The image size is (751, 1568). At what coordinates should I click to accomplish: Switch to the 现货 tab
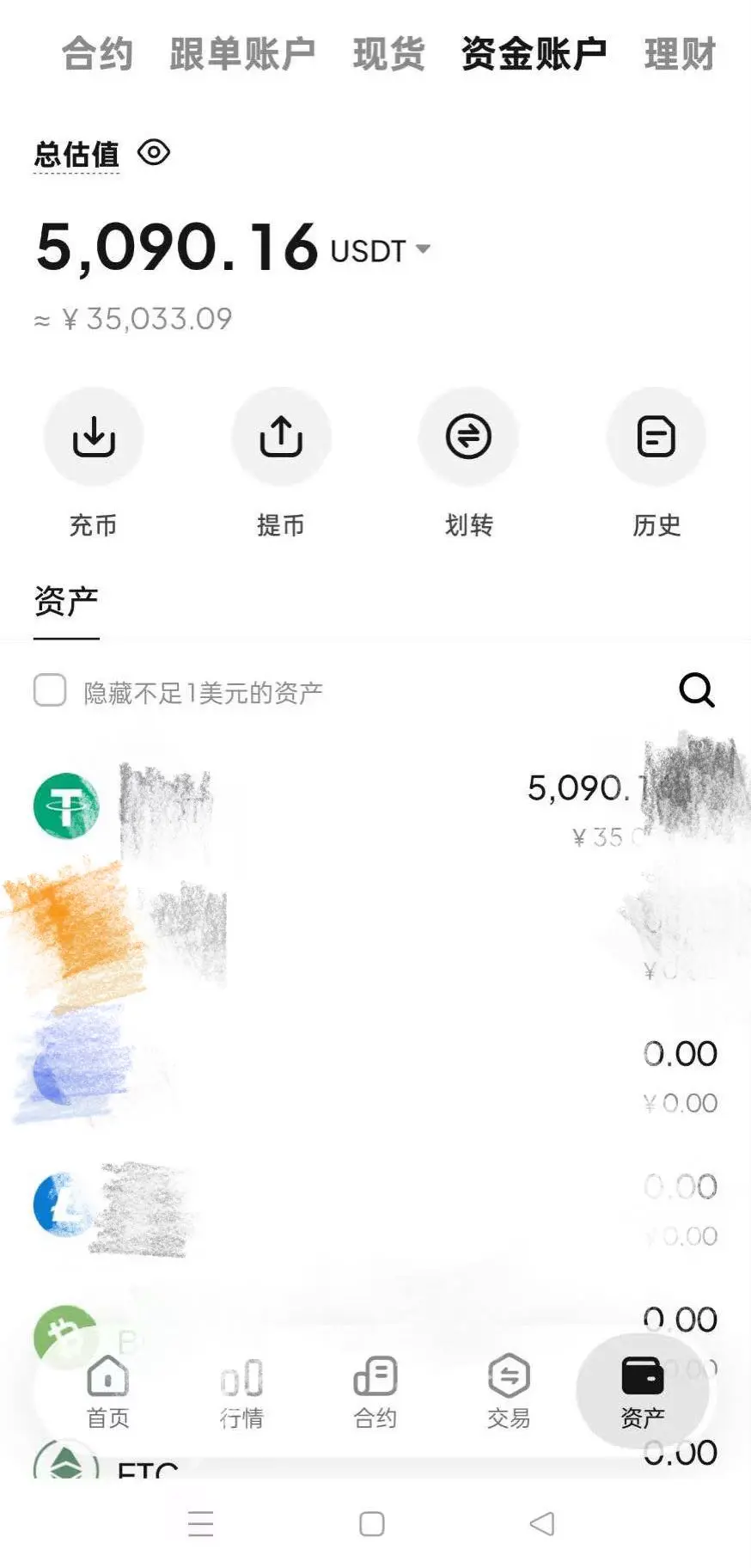(388, 54)
